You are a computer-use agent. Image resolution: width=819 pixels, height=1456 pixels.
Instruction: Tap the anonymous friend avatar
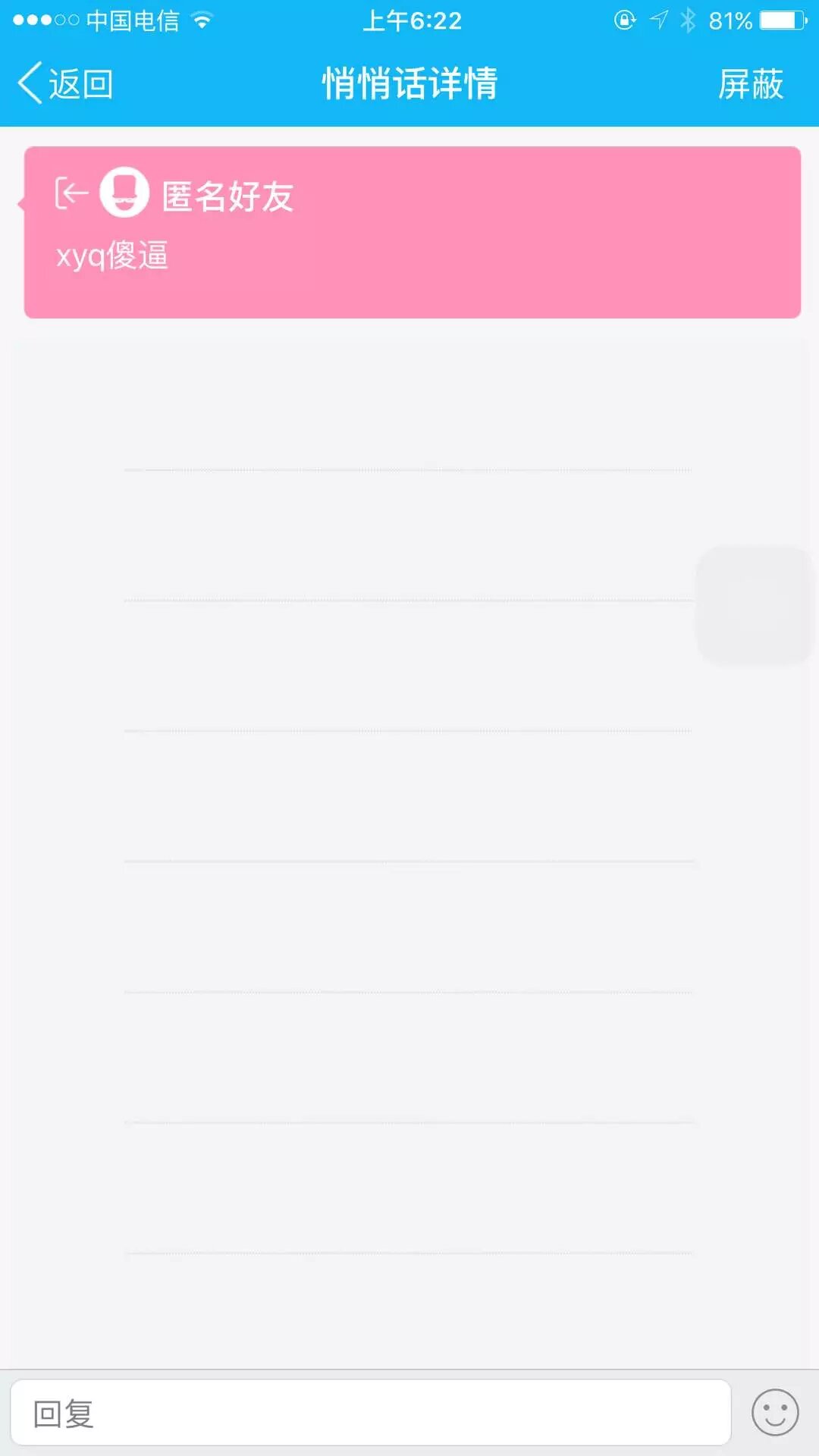[x=124, y=193]
